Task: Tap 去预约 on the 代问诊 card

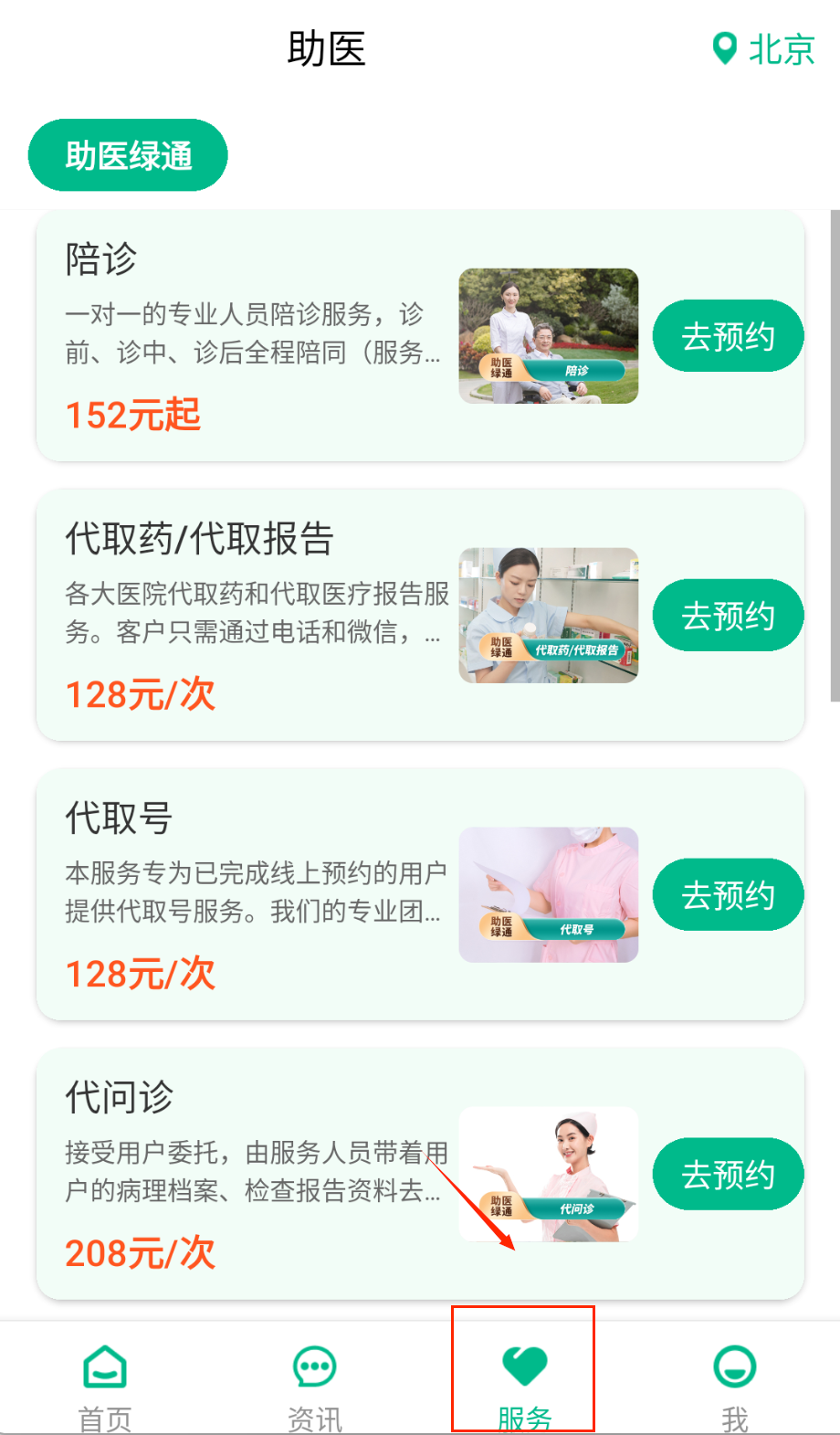Action: 728,1175
